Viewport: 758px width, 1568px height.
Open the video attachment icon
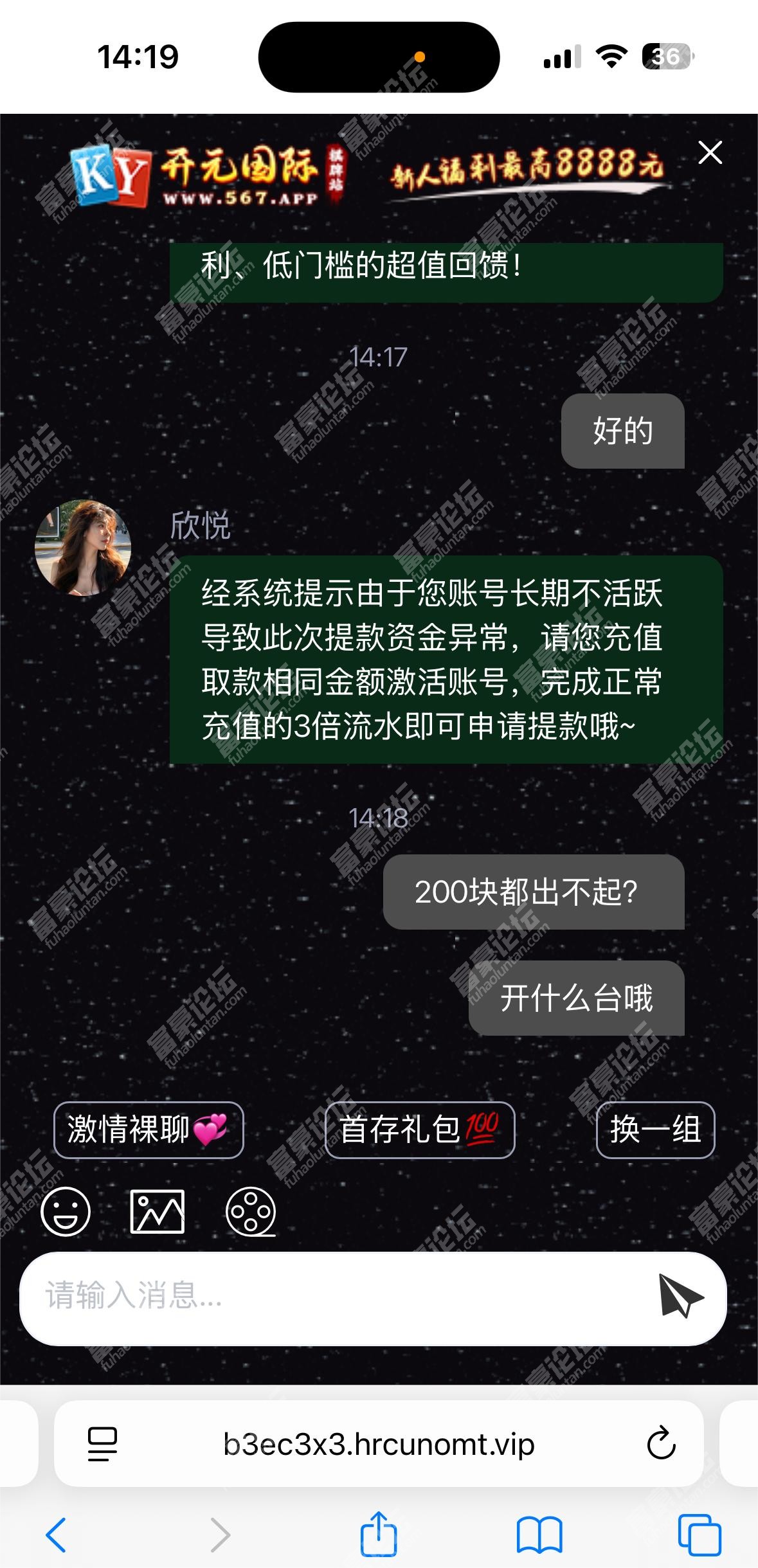[x=251, y=1211]
